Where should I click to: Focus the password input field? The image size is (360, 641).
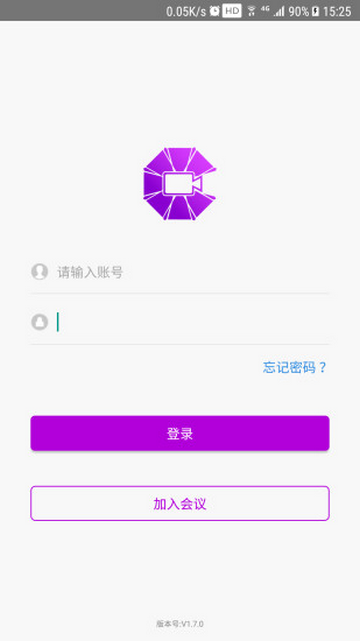(x=192, y=322)
